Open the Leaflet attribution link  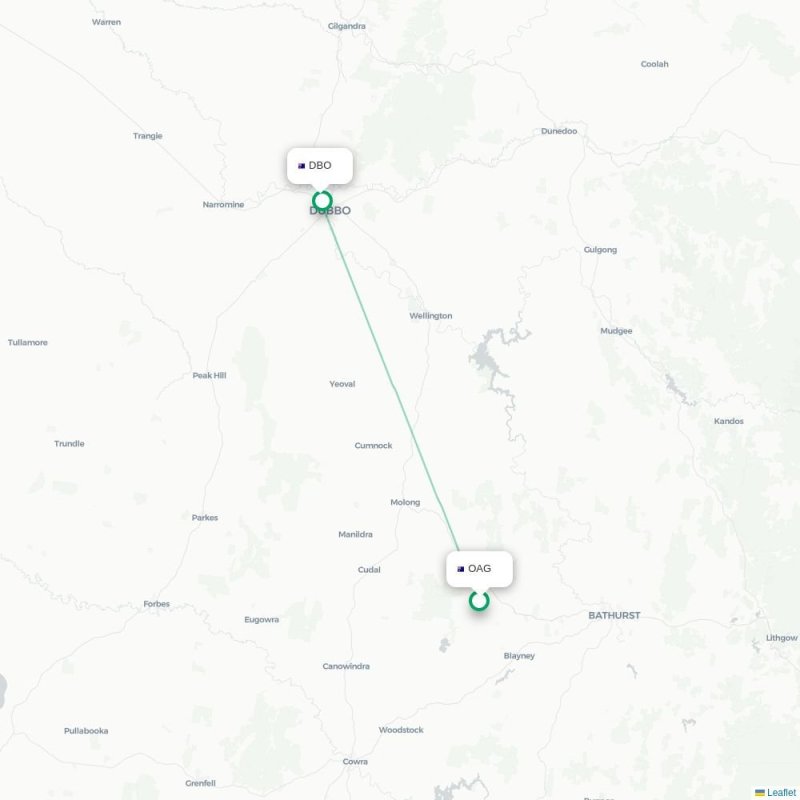tap(781, 792)
